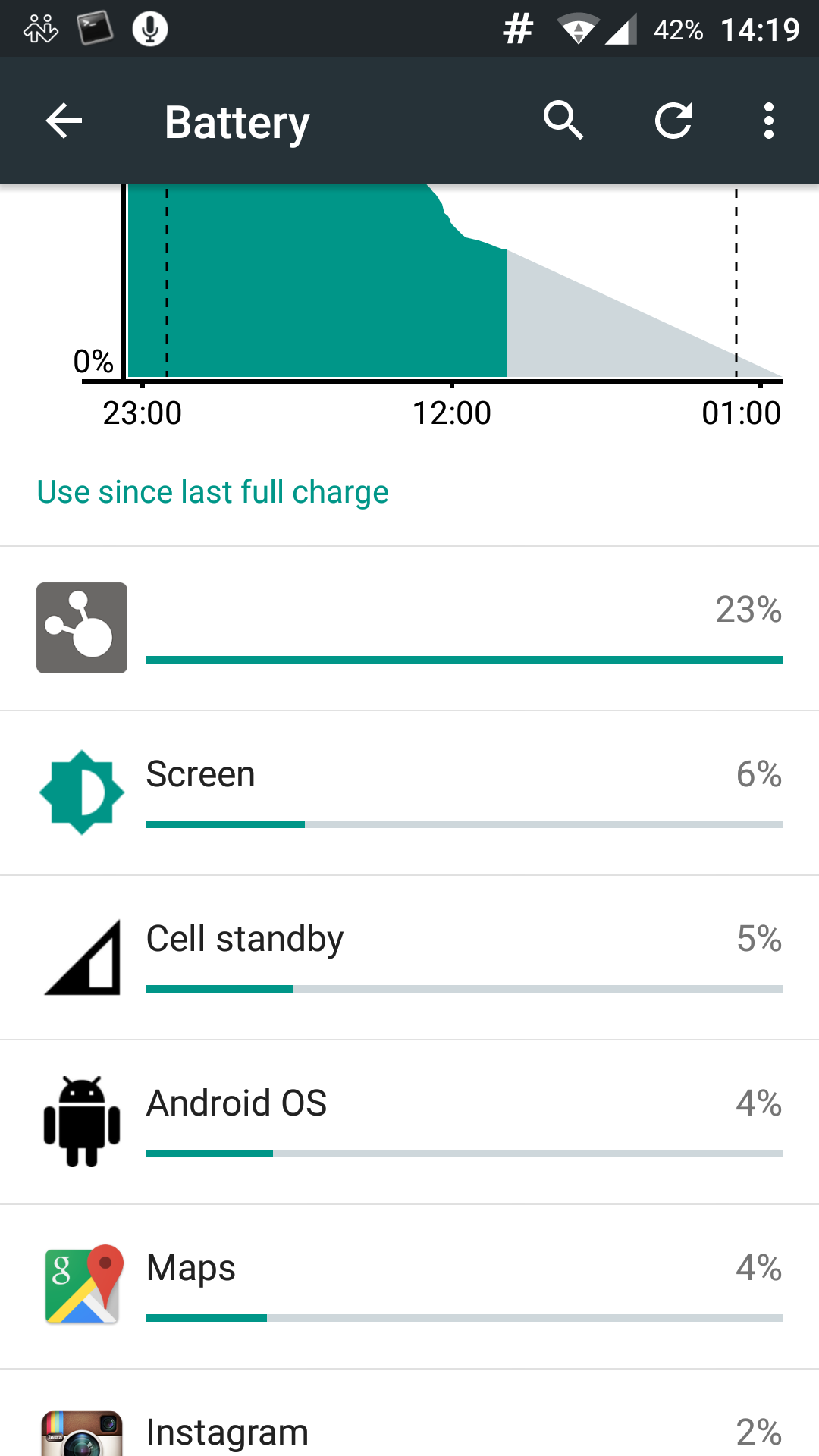Viewport: 819px width, 1456px height.
Task: Select the Android OS battery entry
Action: click(x=409, y=1122)
